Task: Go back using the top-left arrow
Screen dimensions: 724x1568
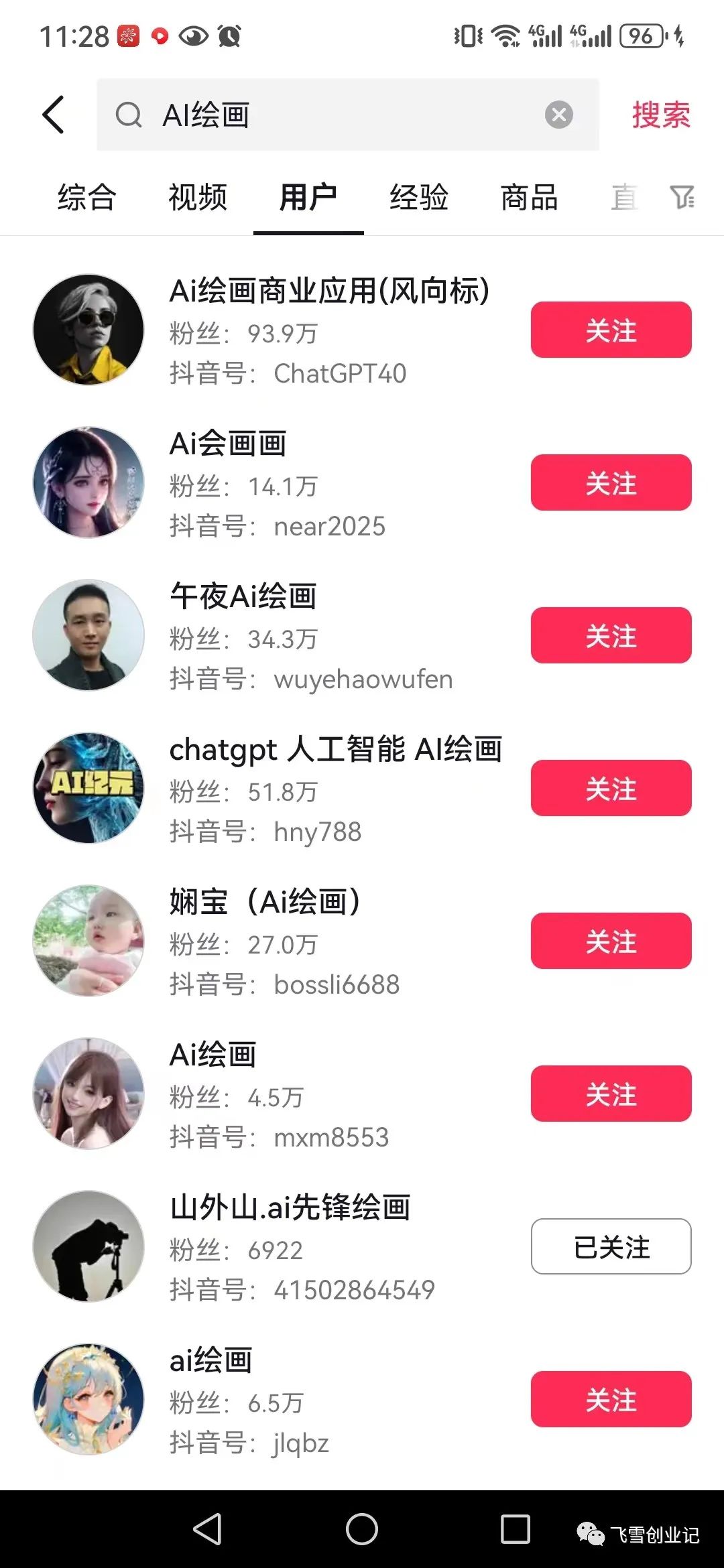Action: [54, 115]
